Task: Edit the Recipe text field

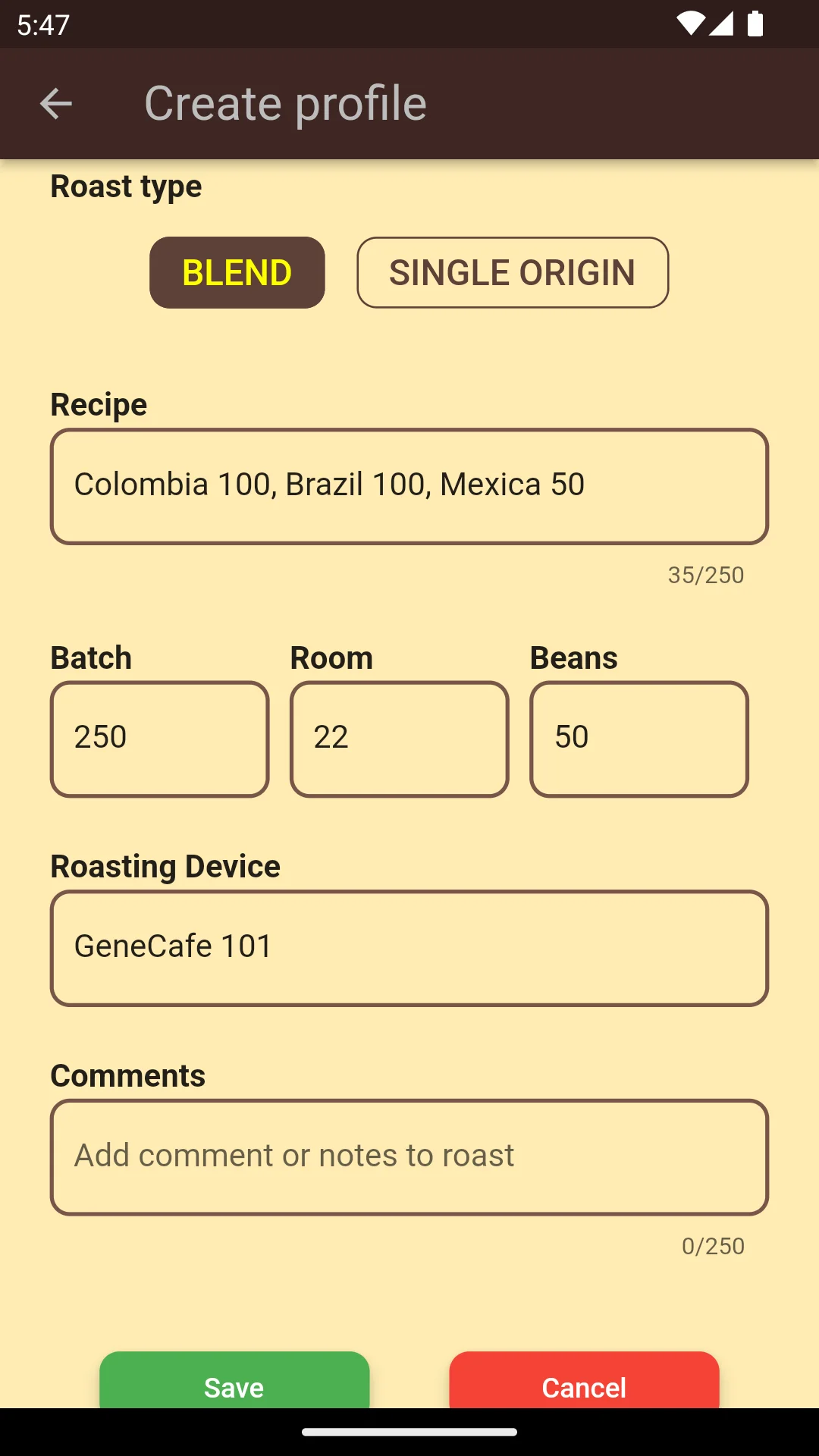Action: point(409,486)
